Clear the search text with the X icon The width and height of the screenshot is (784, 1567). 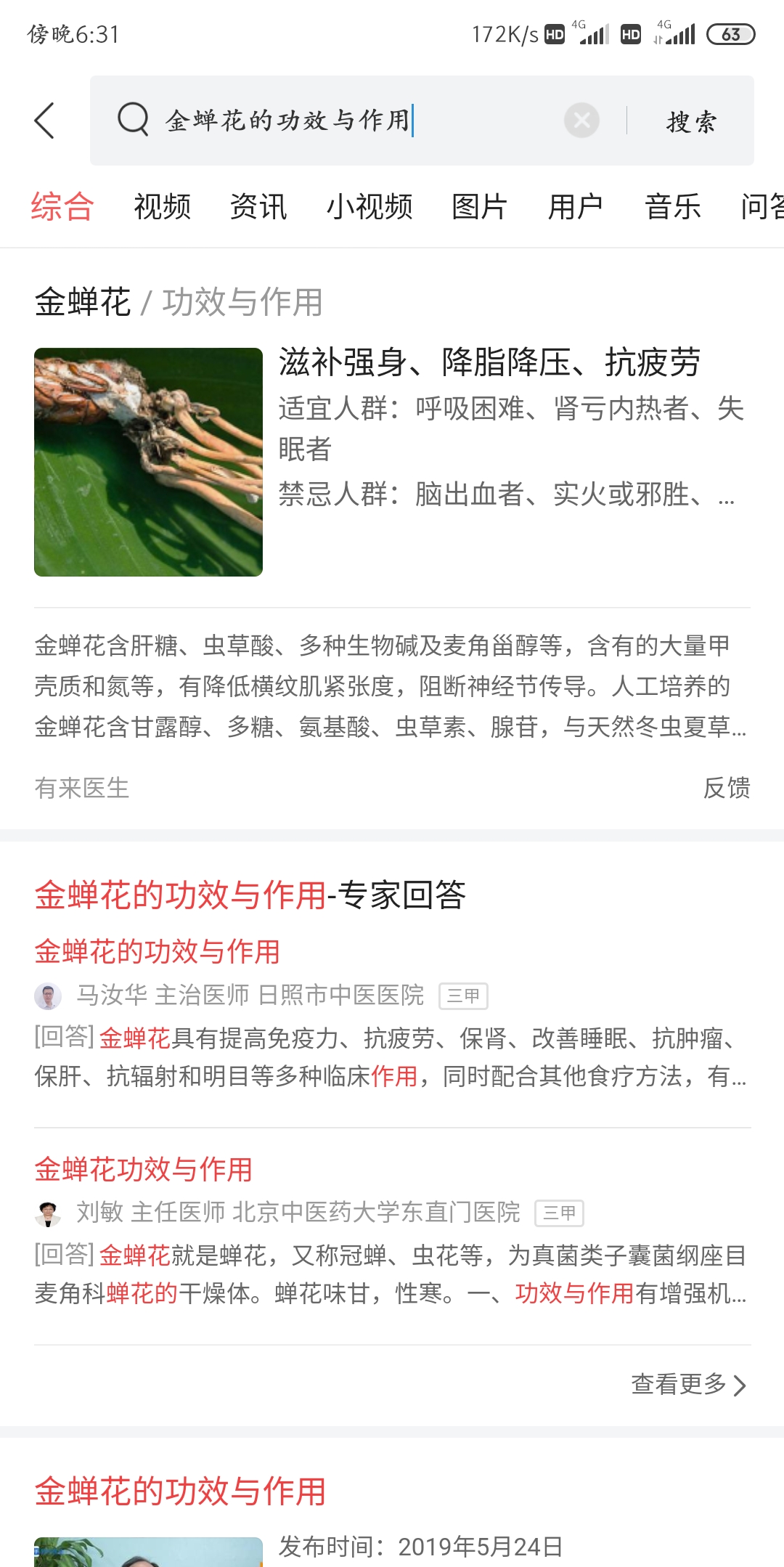[581, 121]
